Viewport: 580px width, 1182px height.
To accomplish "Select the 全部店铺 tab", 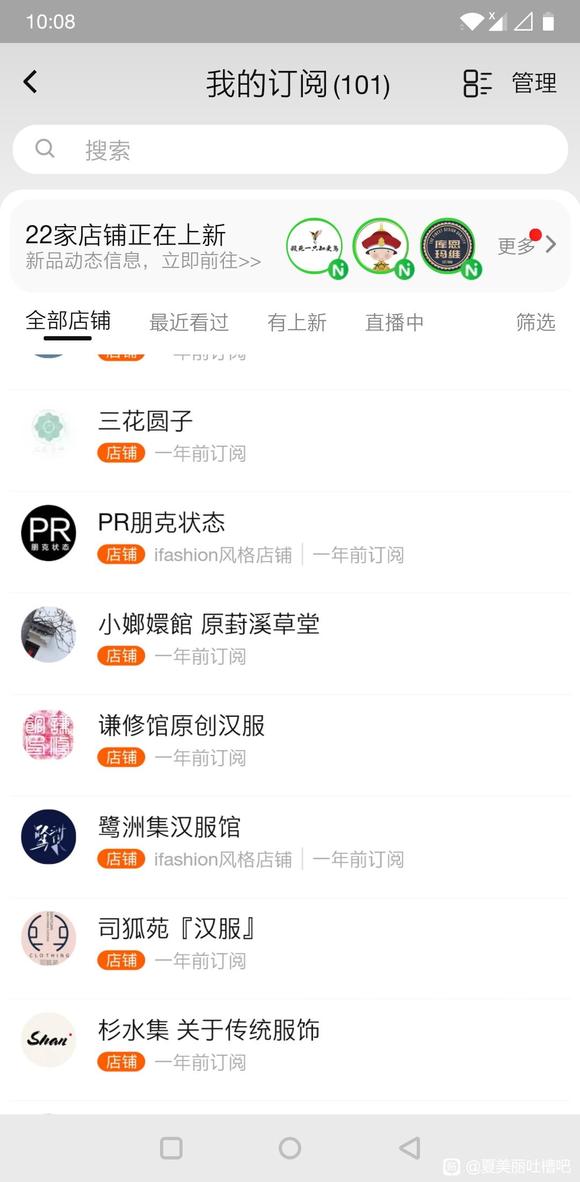I will (x=68, y=321).
